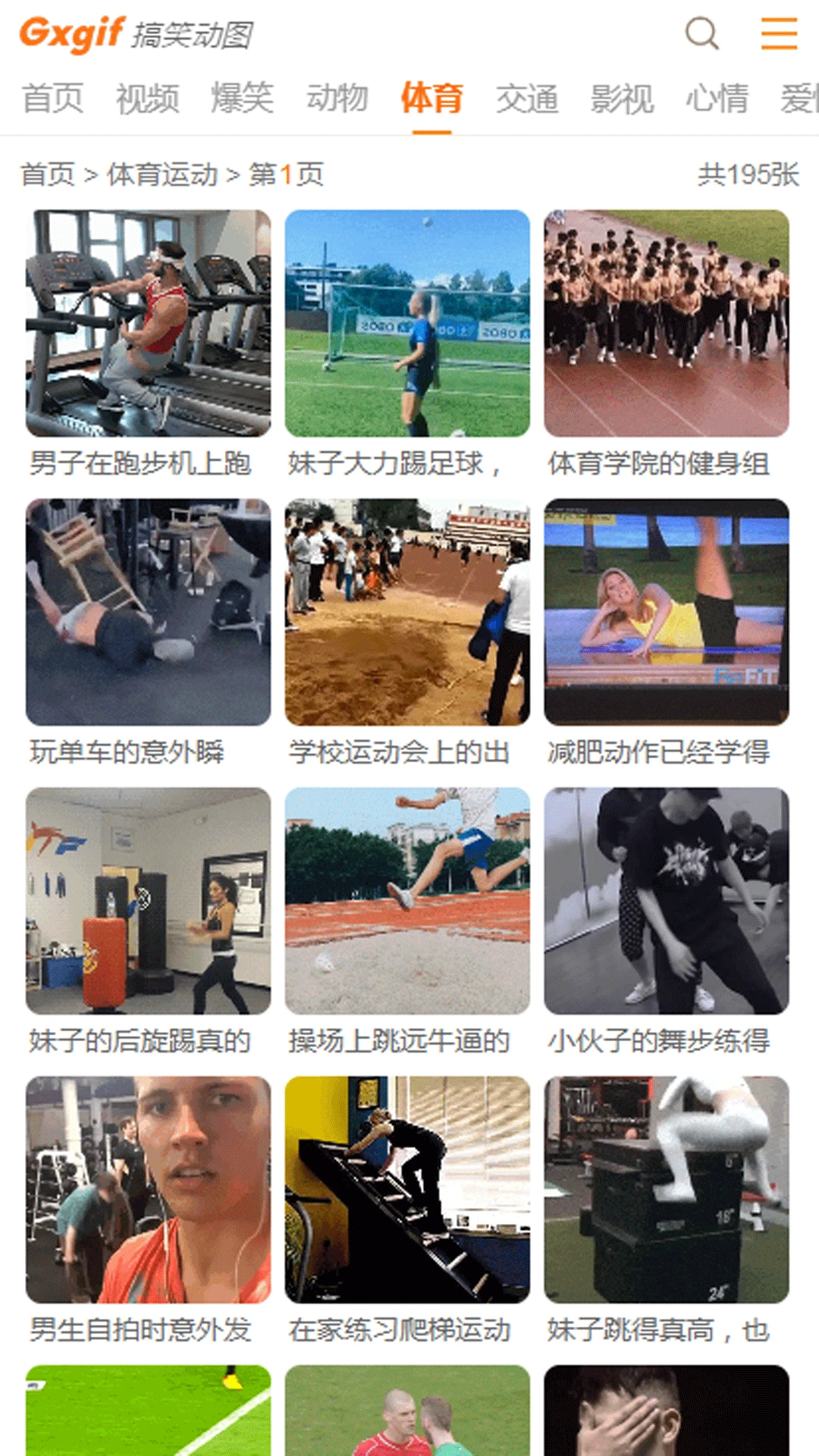The width and height of the screenshot is (819, 1456).
Task: Select the 交通 tab
Action: pos(527,99)
